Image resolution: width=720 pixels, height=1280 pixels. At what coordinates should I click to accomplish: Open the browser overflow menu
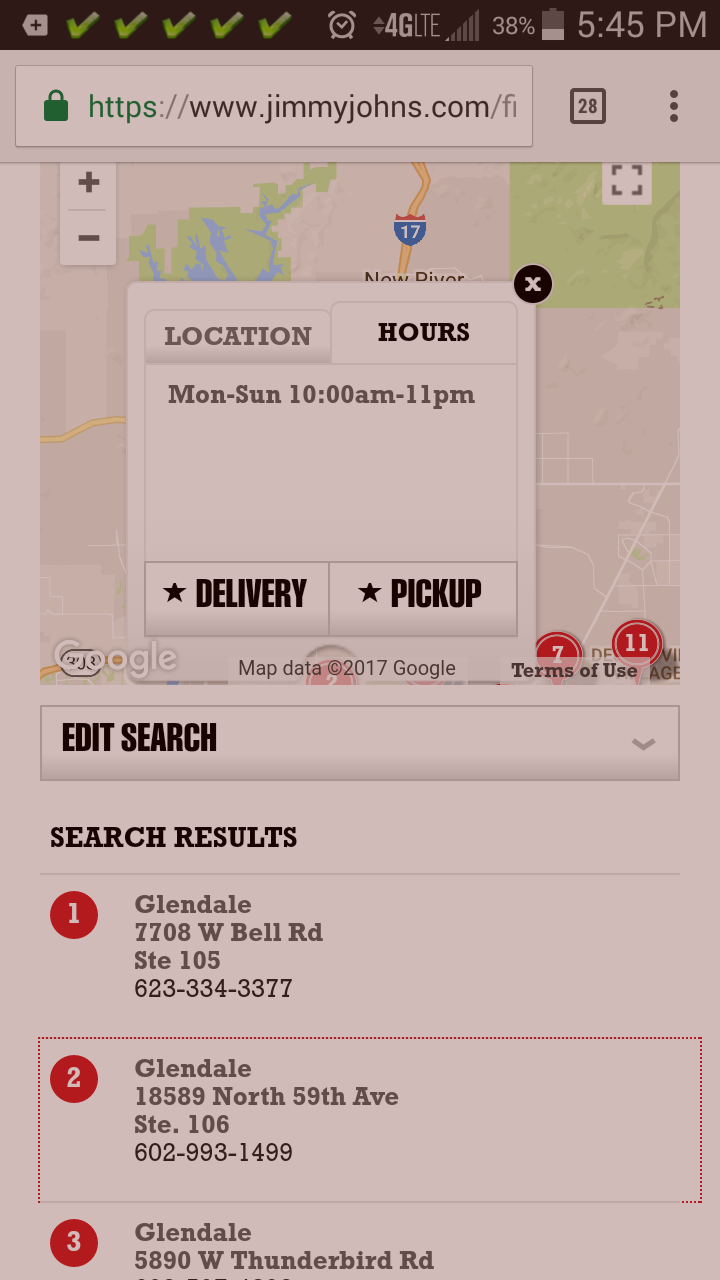tap(673, 105)
